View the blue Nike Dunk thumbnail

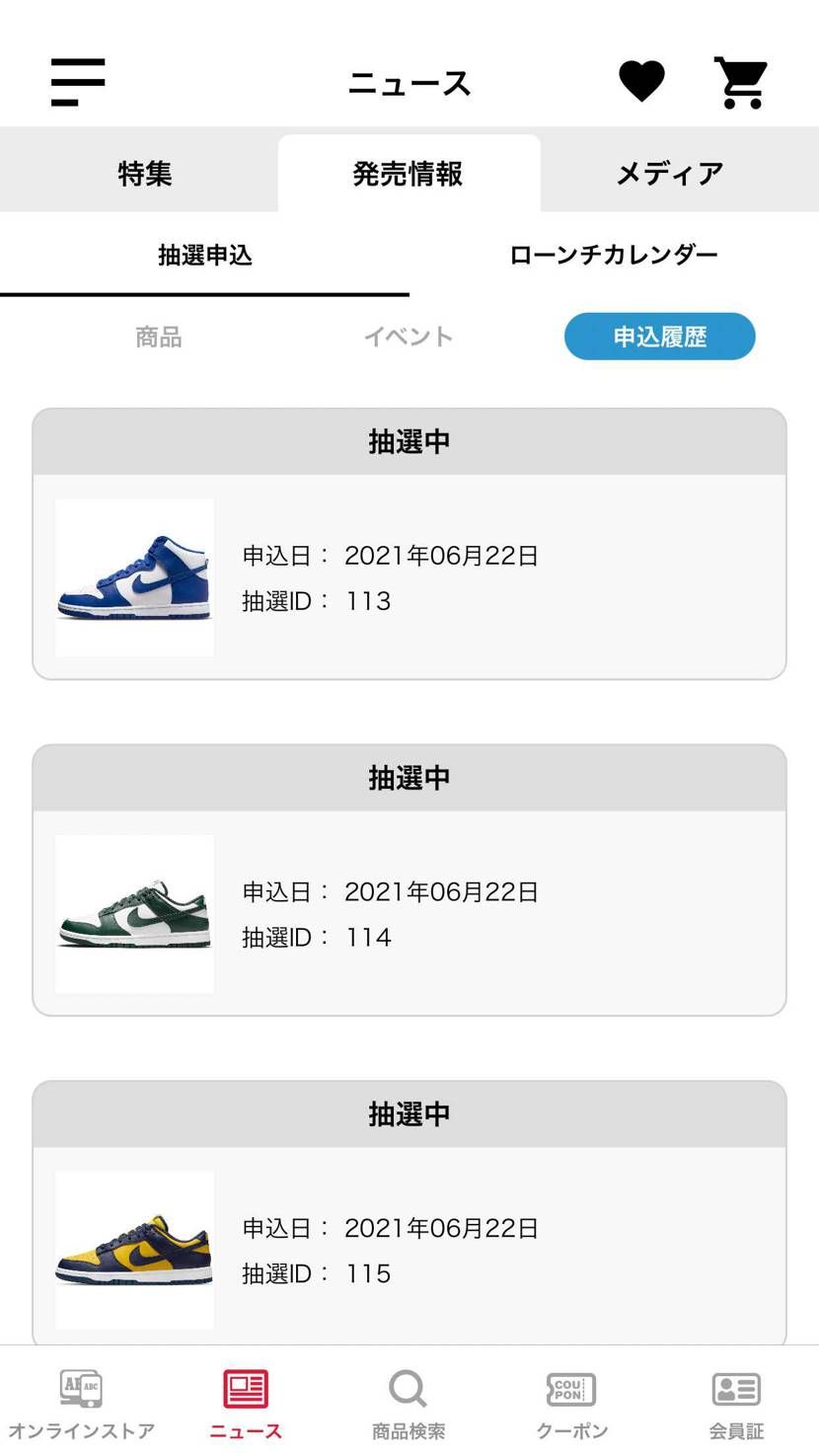[x=133, y=576]
